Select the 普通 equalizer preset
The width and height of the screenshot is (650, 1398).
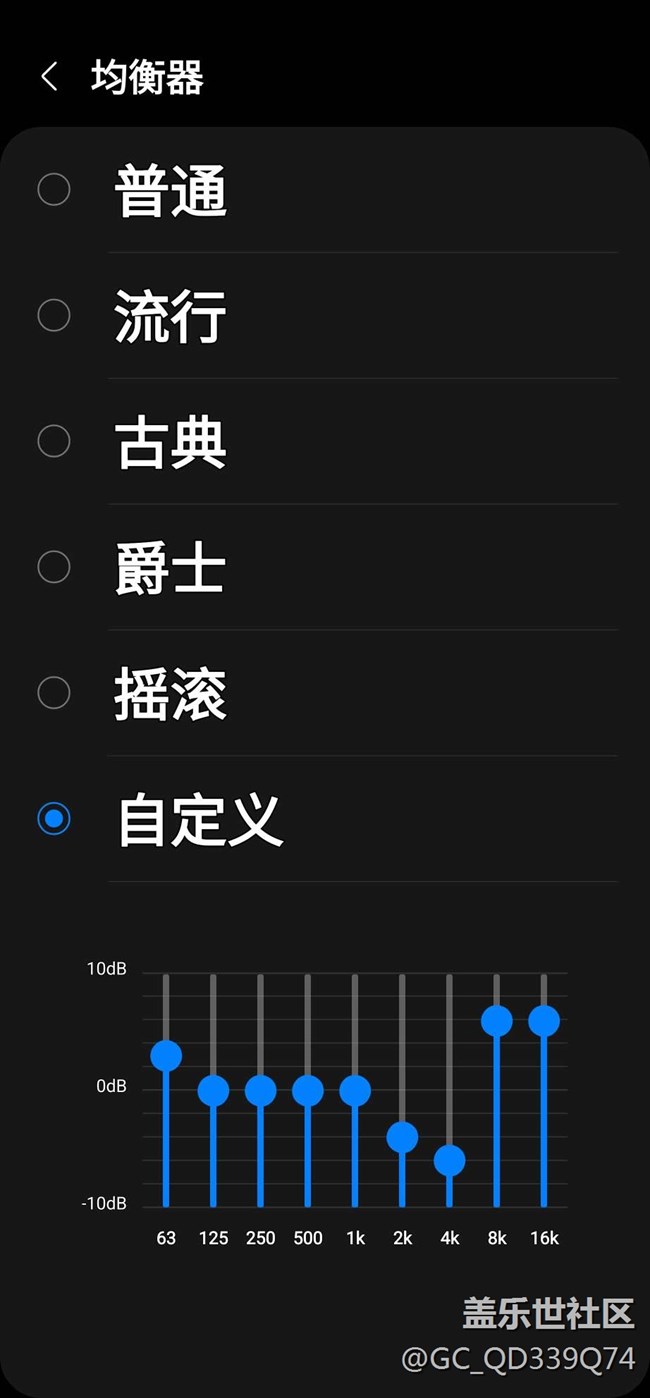[54, 190]
